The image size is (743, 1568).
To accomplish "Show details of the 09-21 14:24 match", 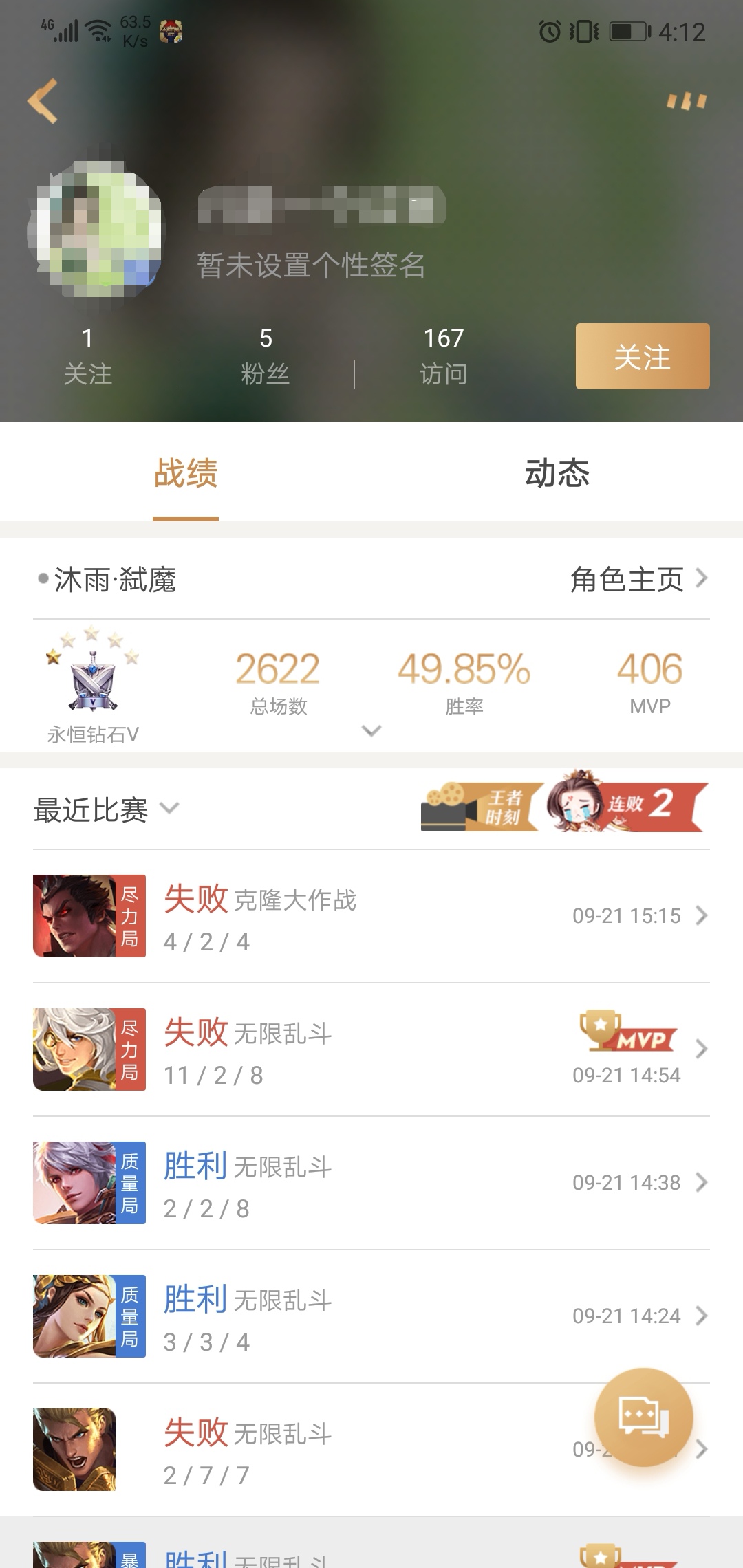I will [371, 1316].
